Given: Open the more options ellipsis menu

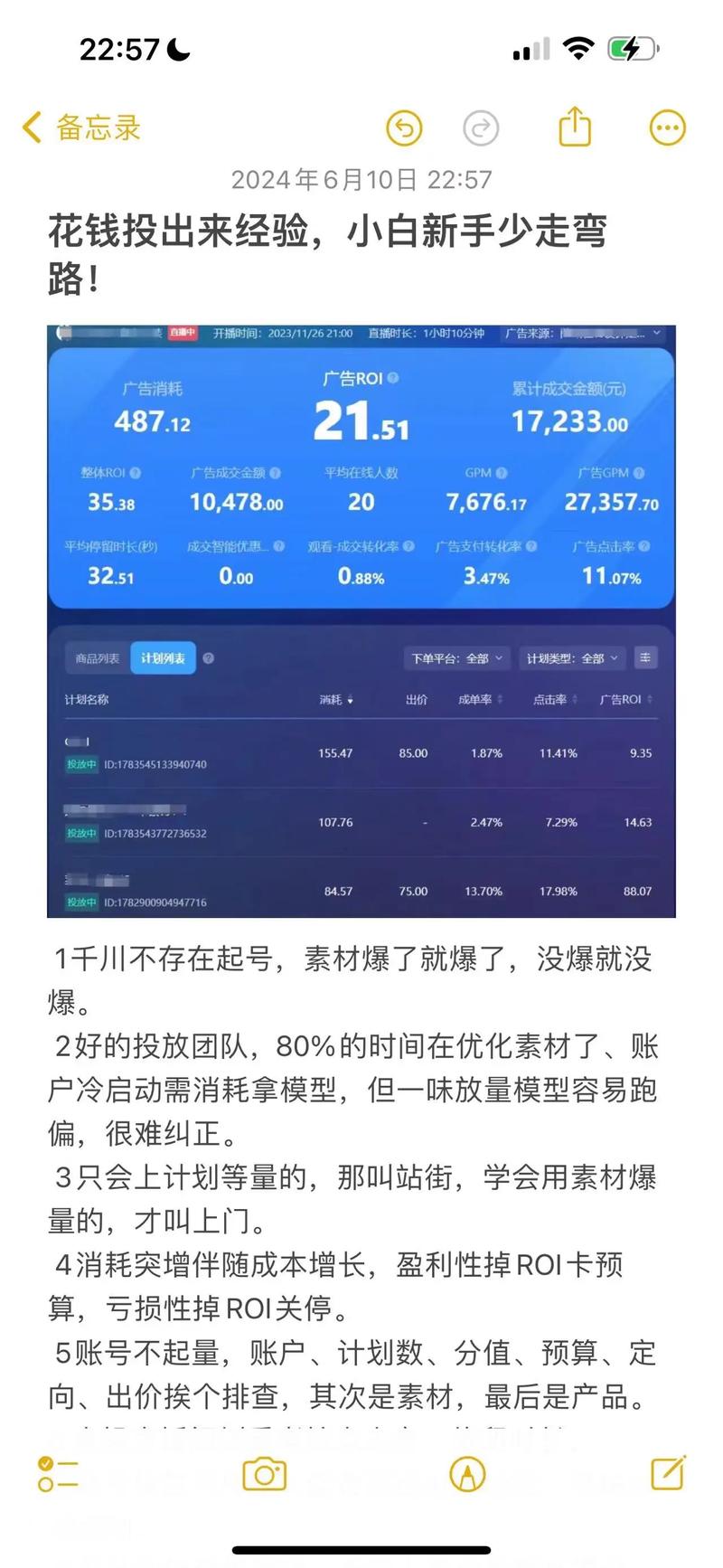Looking at the screenshot, I should click(667, 128).
